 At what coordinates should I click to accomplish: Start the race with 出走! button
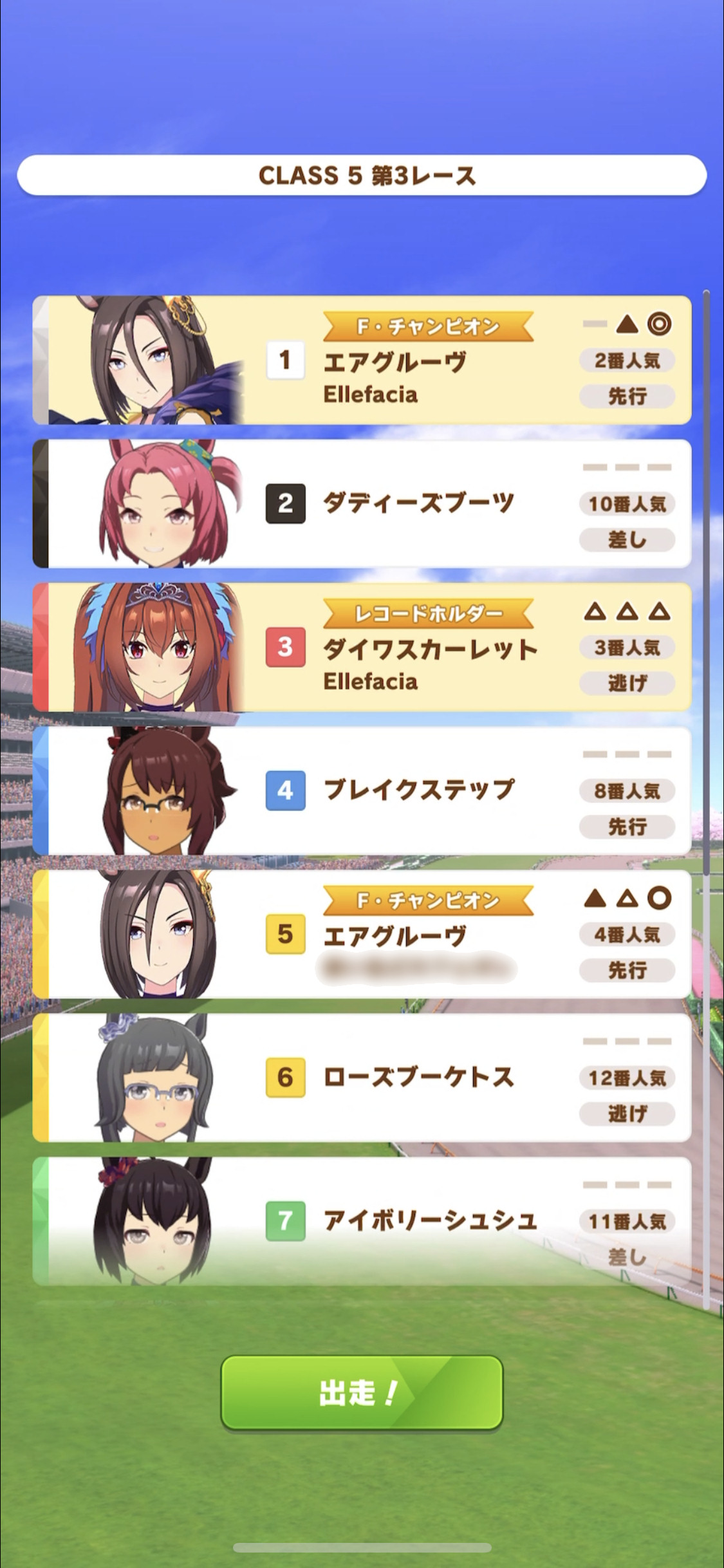point(362,1392)
